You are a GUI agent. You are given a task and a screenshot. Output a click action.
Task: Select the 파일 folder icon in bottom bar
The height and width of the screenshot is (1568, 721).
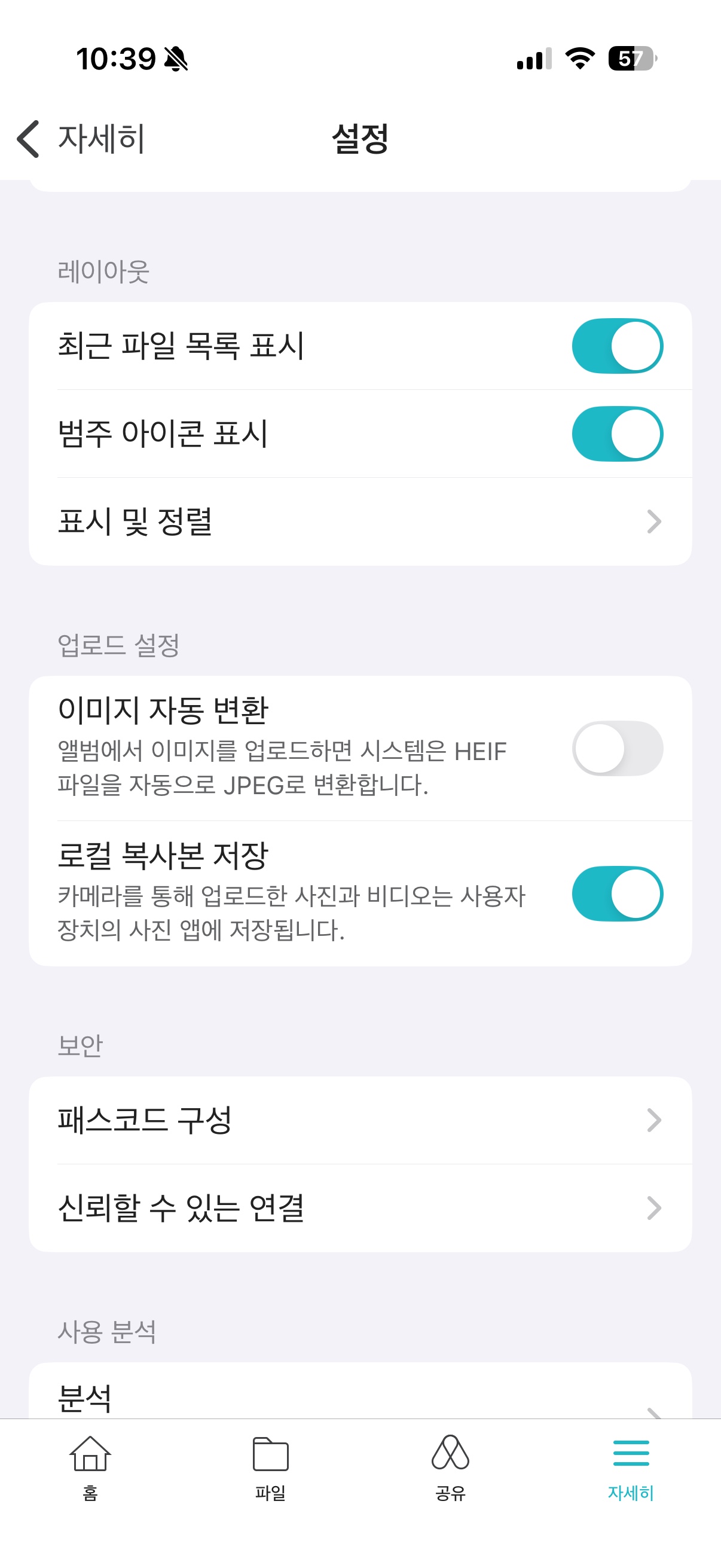pyautogui.click(x=271, y=1461)
